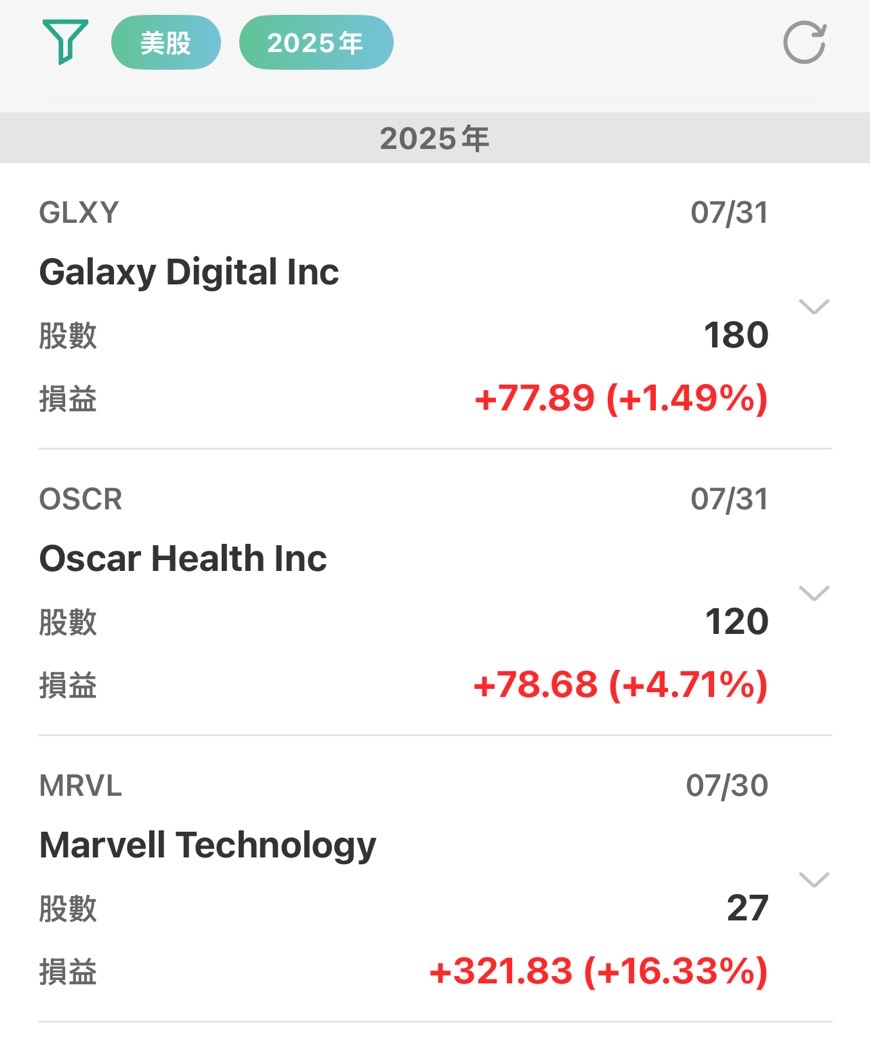The width and height of the screenshot is (870, 1046).
Task: Open the filter funnel icon
Action: click(x=64, y=42)
